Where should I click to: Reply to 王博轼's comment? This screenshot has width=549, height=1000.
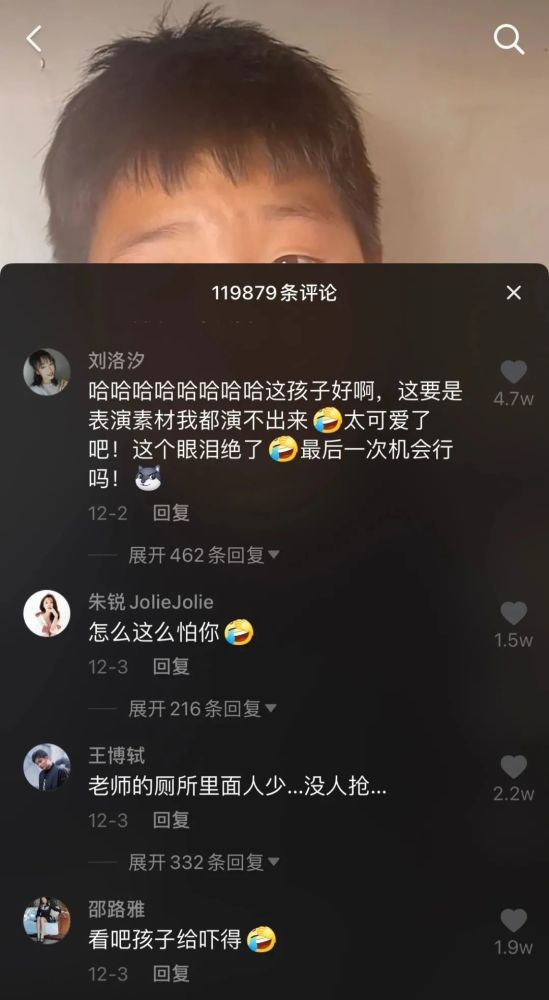click(171, 820)
